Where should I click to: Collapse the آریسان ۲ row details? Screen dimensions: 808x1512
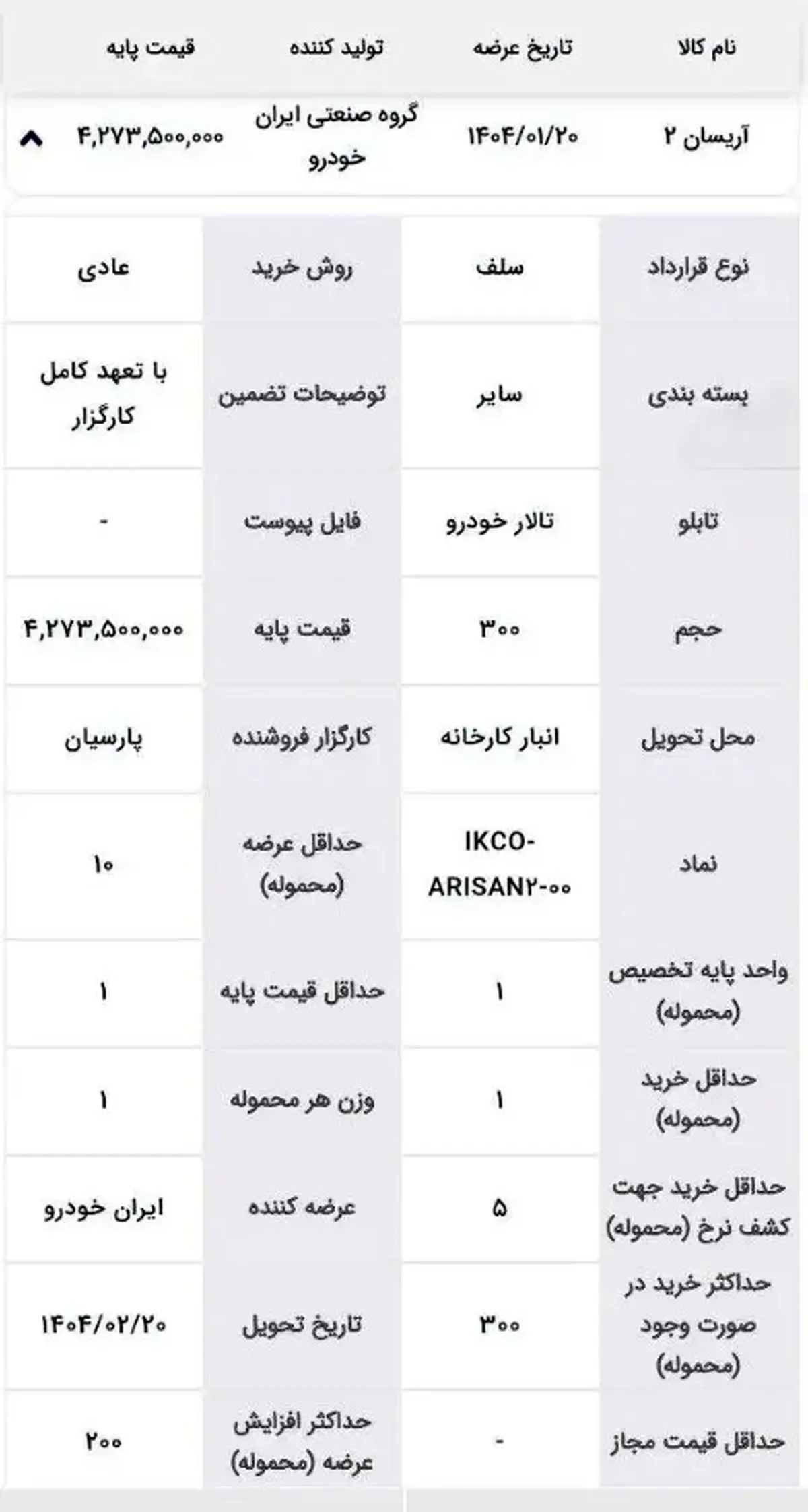(32, 139)
